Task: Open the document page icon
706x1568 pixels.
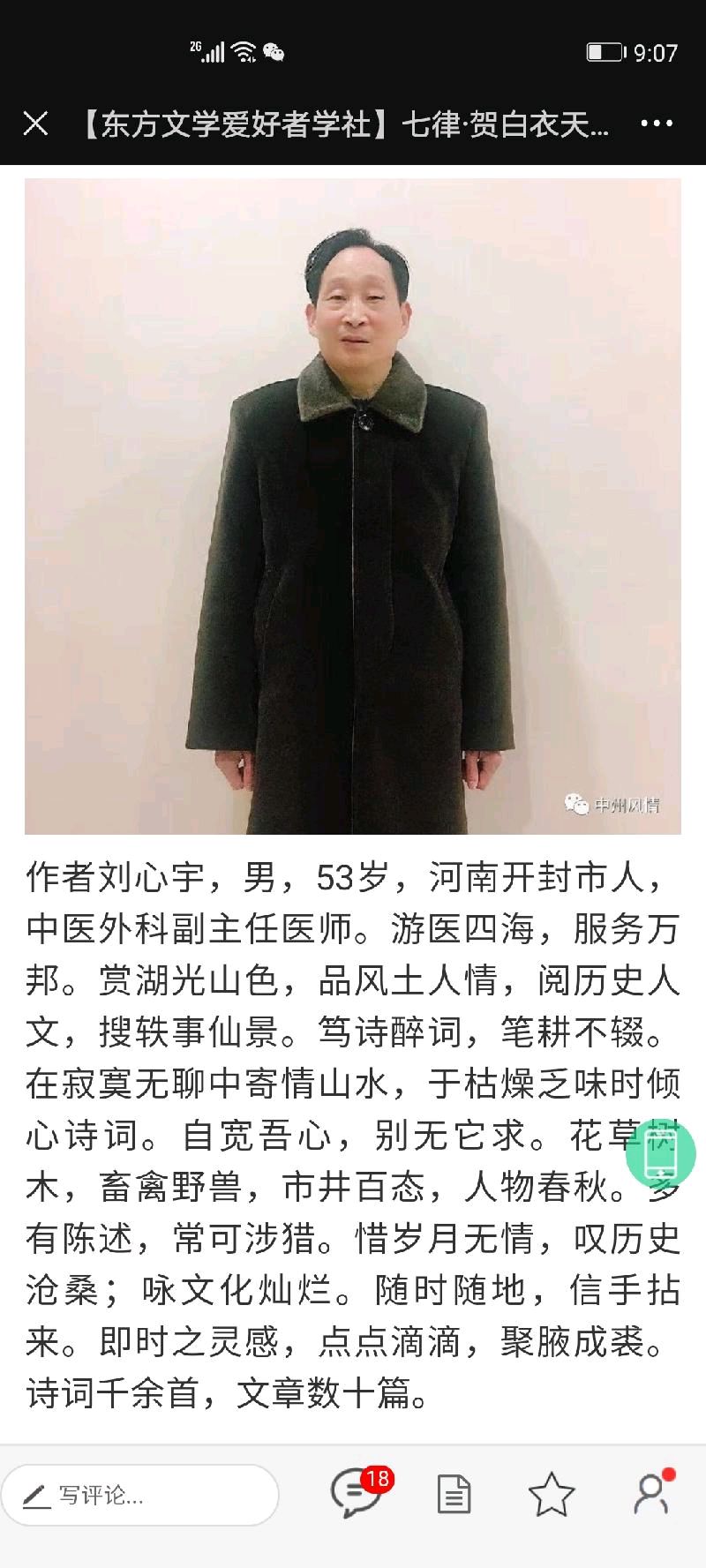Action: 454,1495
